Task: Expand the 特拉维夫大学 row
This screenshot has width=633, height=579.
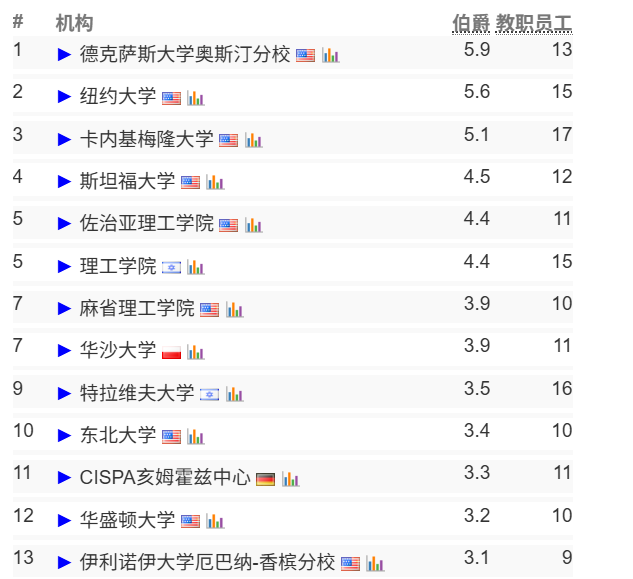Action: point(64,395)
